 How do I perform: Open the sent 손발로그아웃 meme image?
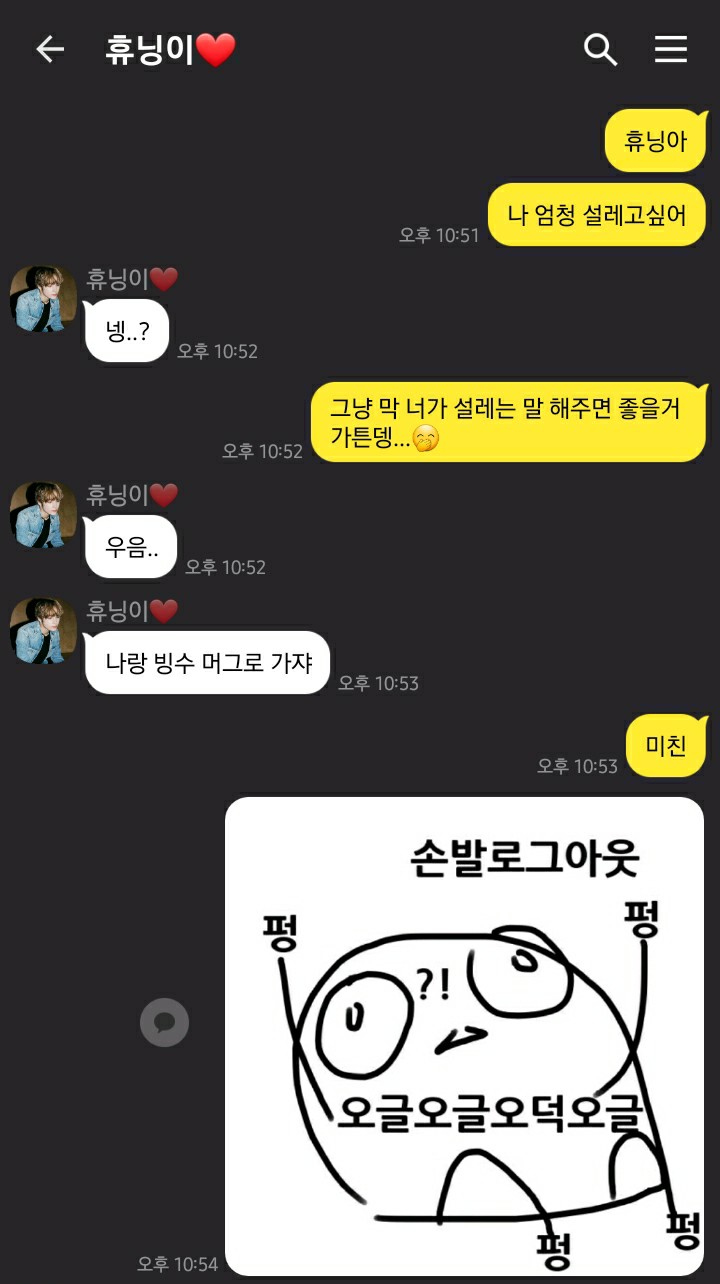[464, 1036]
